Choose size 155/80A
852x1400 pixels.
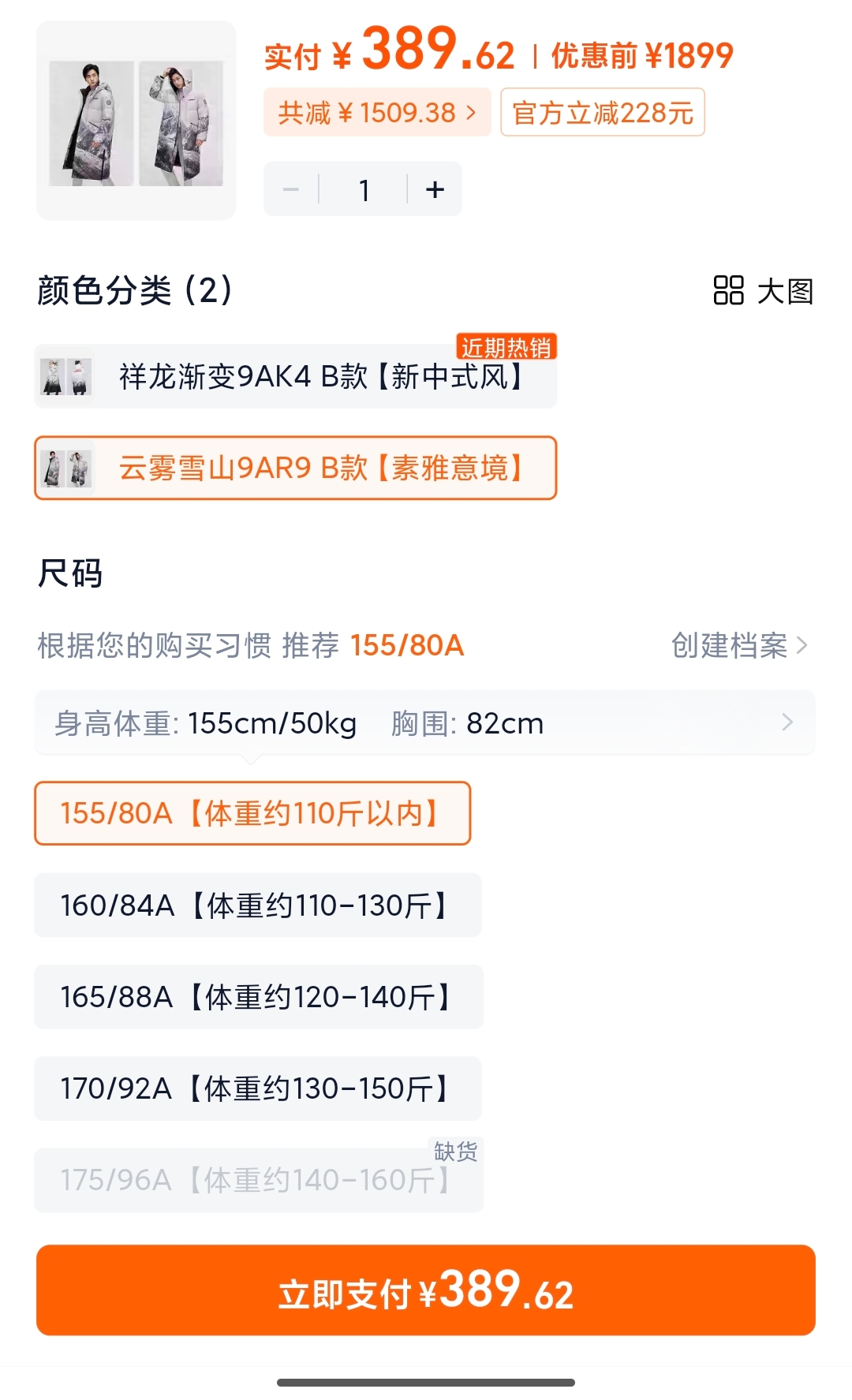coord(252,813)
